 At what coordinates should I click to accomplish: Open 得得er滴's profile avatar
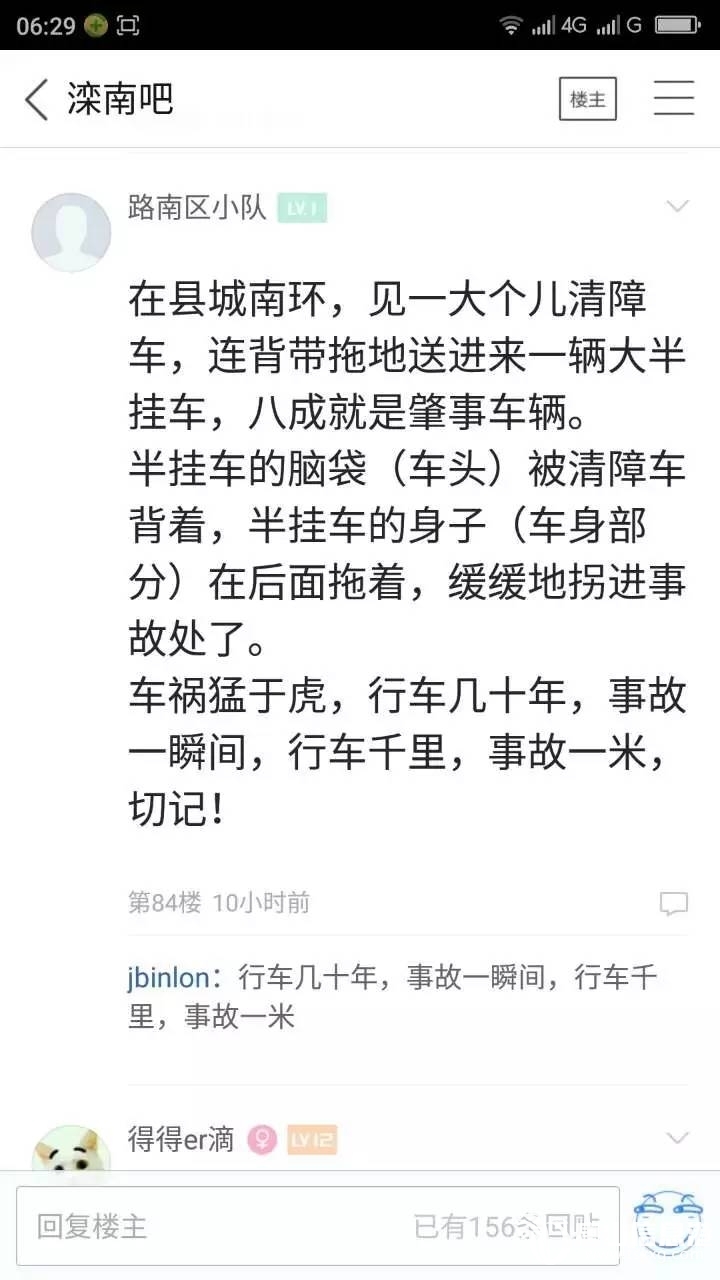(x=71, y=1150)
